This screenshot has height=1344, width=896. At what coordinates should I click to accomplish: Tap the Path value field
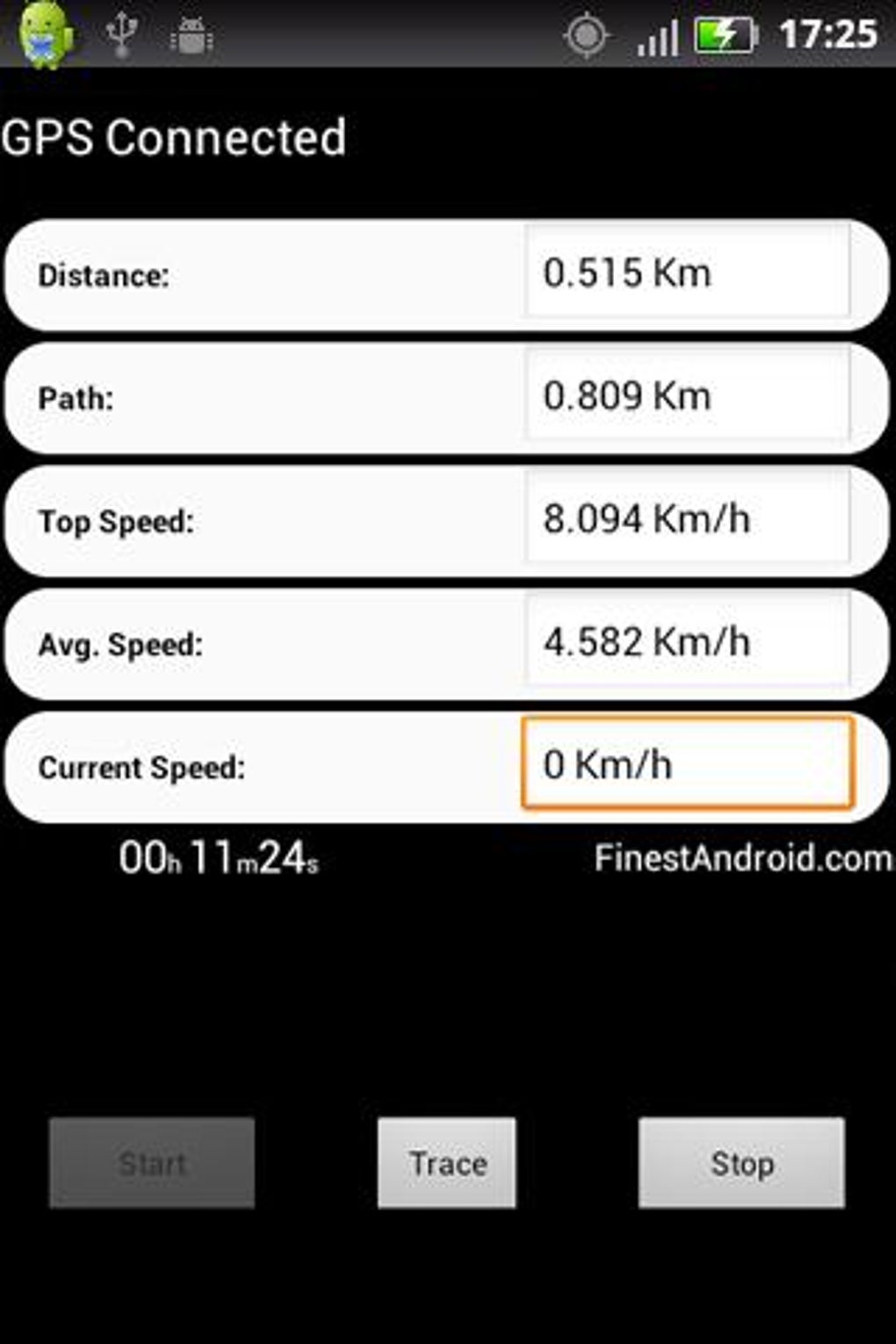click(687, 395)
